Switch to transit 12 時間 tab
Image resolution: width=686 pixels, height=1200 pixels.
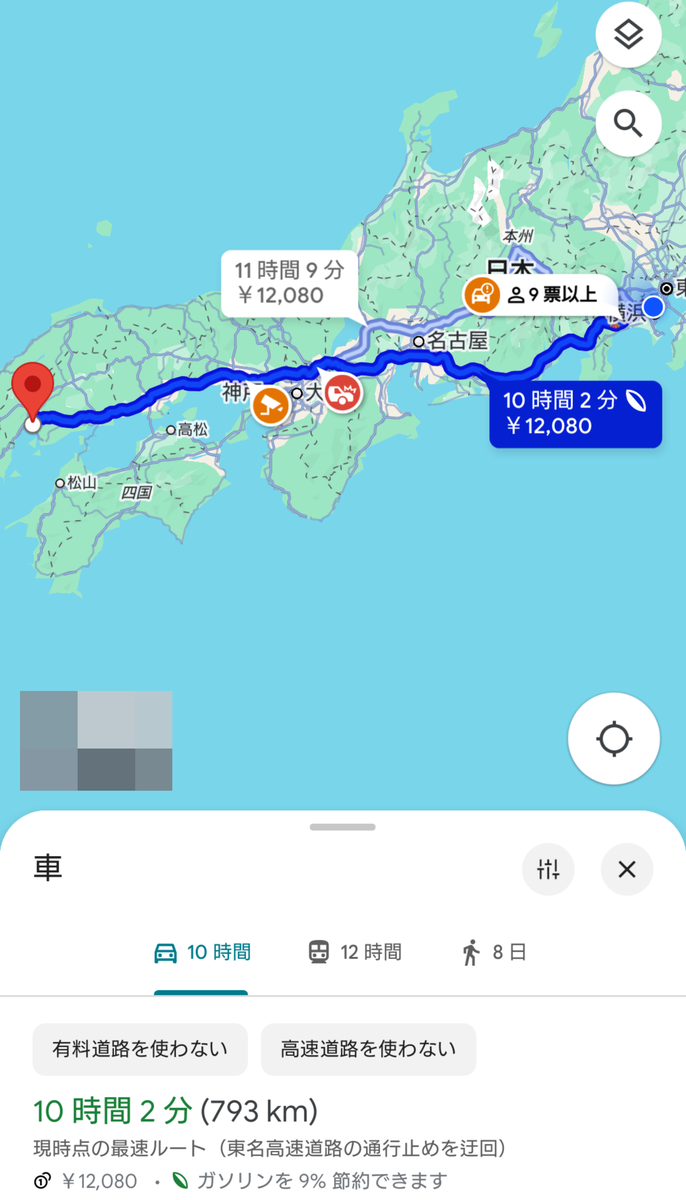pos(355,952)
